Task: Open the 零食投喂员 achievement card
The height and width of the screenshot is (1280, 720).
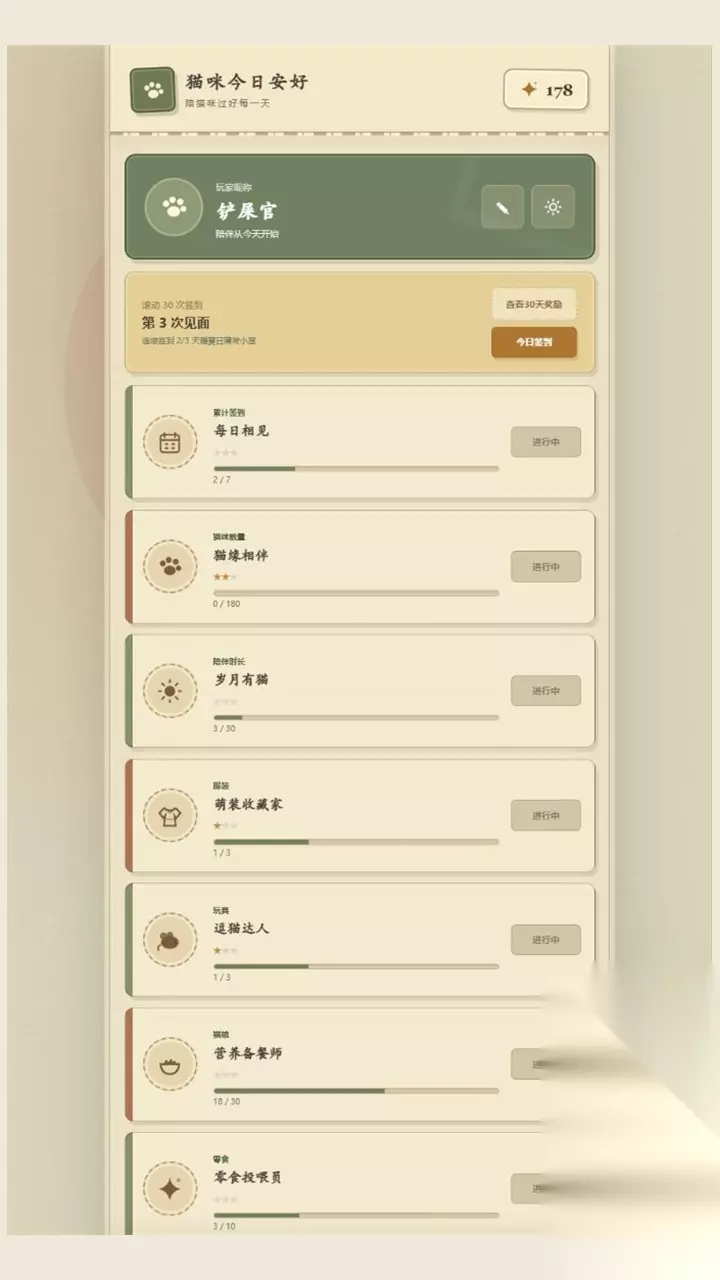Action: [360, 1184]
